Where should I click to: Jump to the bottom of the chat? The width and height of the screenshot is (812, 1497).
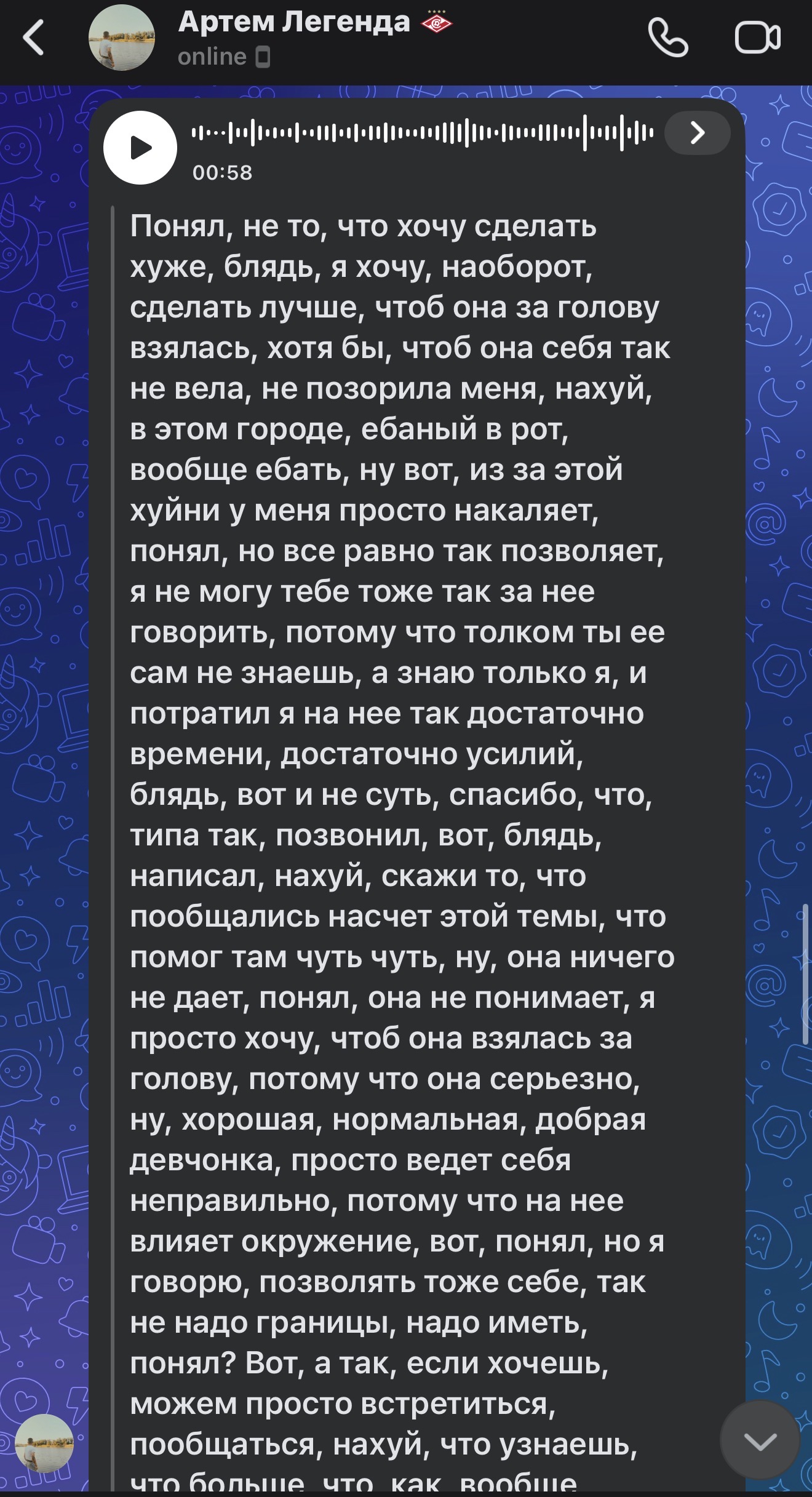click(x=760, y=1440)
